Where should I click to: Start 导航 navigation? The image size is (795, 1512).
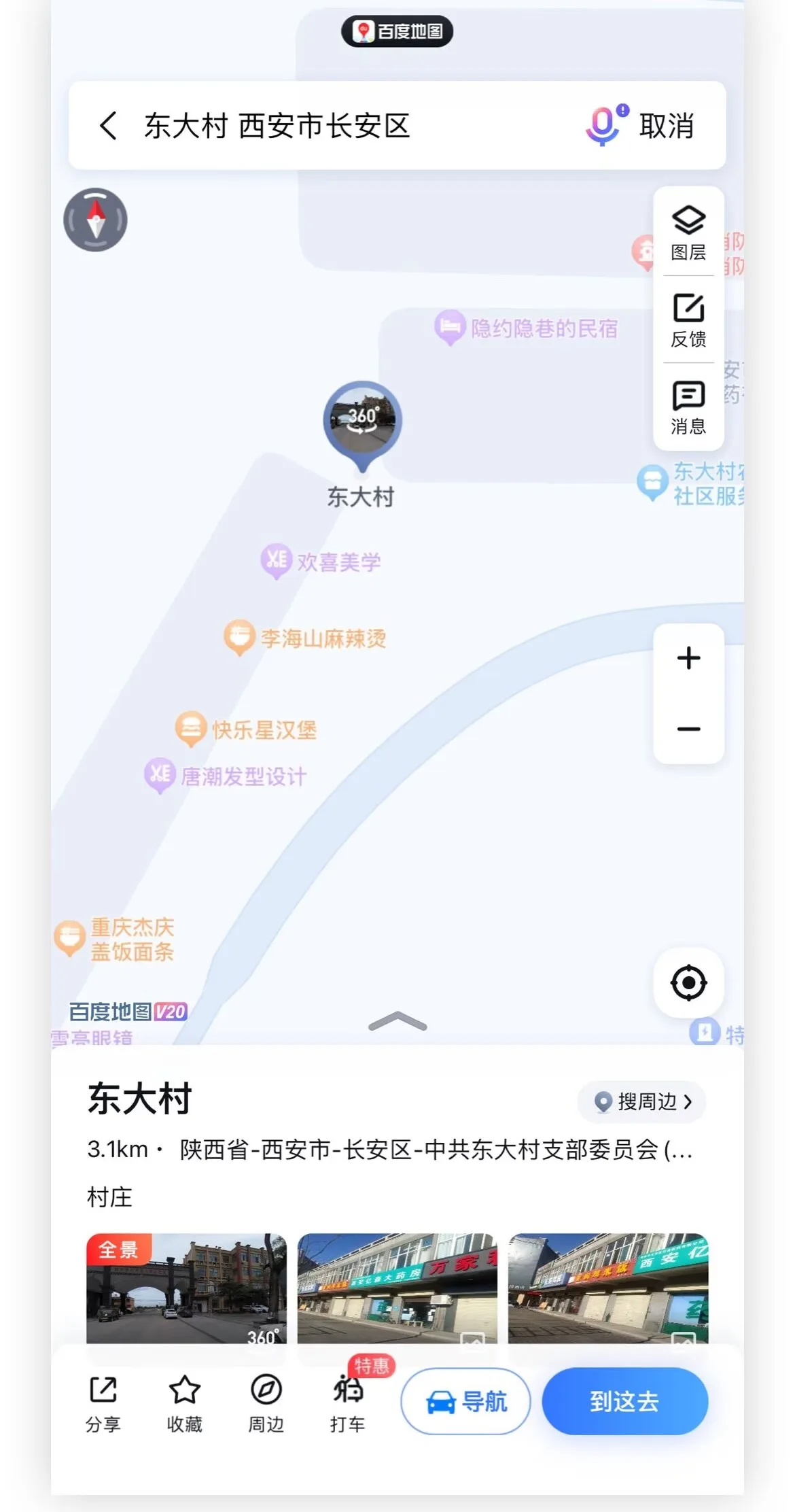pyautogui.click(x=465, y=1402)
